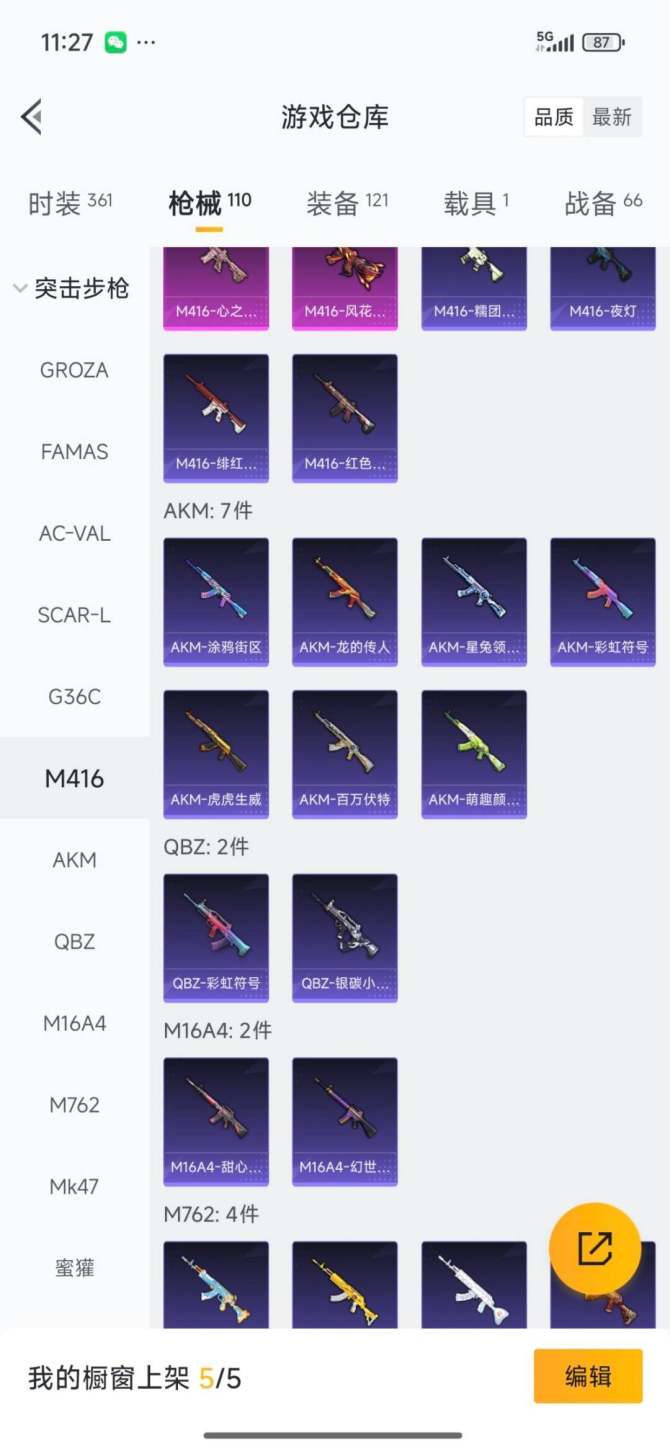
Task: Sort the warehouse by 最新
Action: point(611,118)
